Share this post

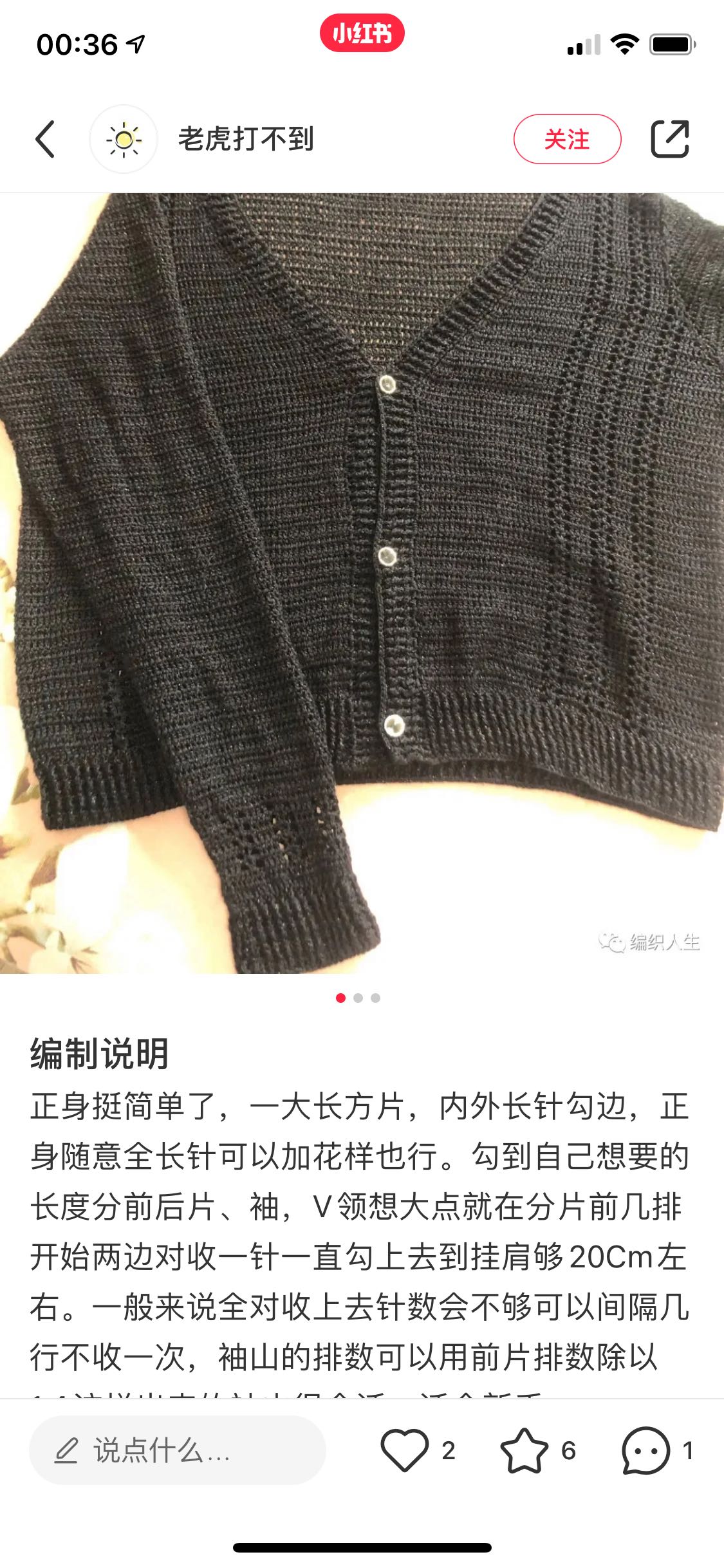click(669, 138)
